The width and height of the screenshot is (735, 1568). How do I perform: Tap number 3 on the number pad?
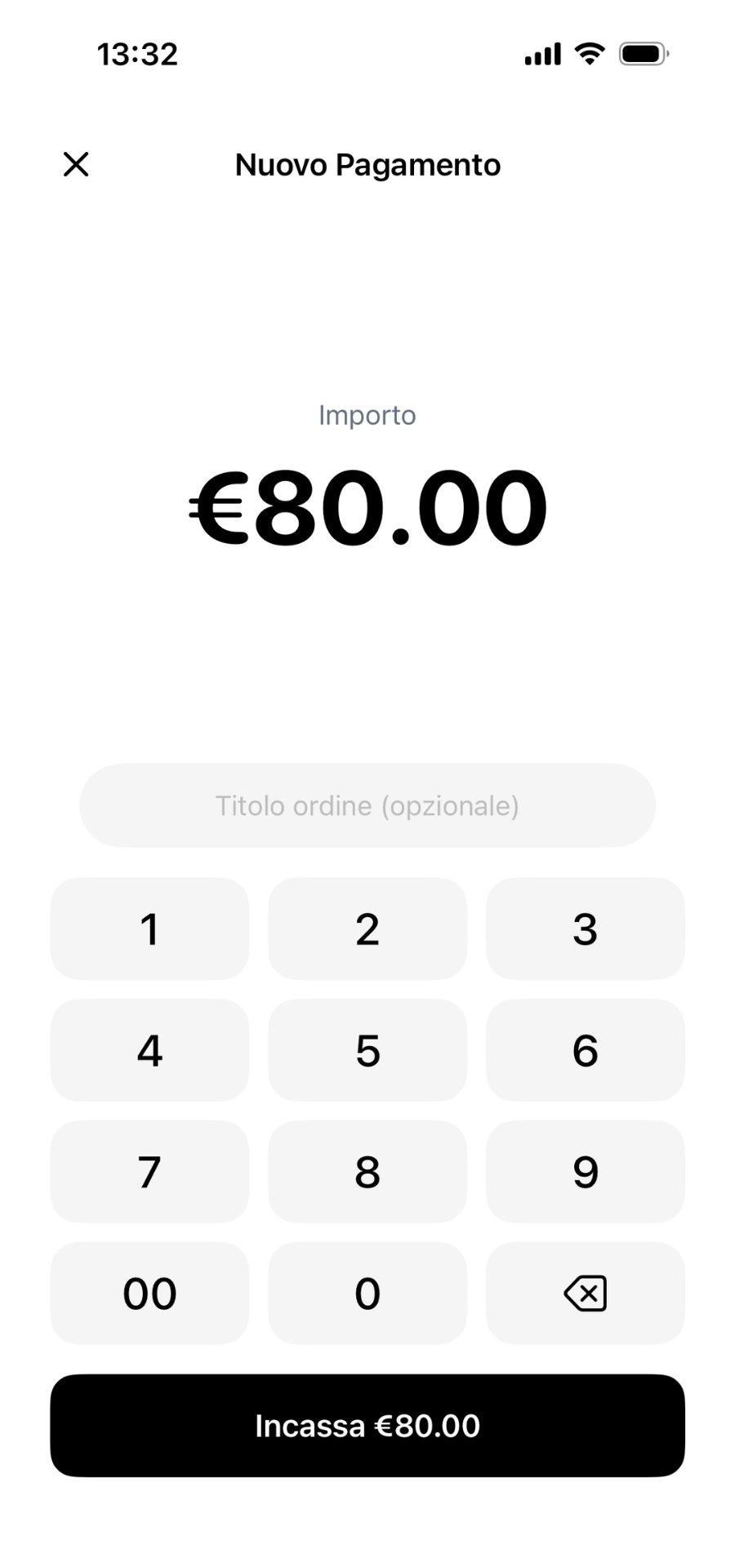[x=585, y=929]
